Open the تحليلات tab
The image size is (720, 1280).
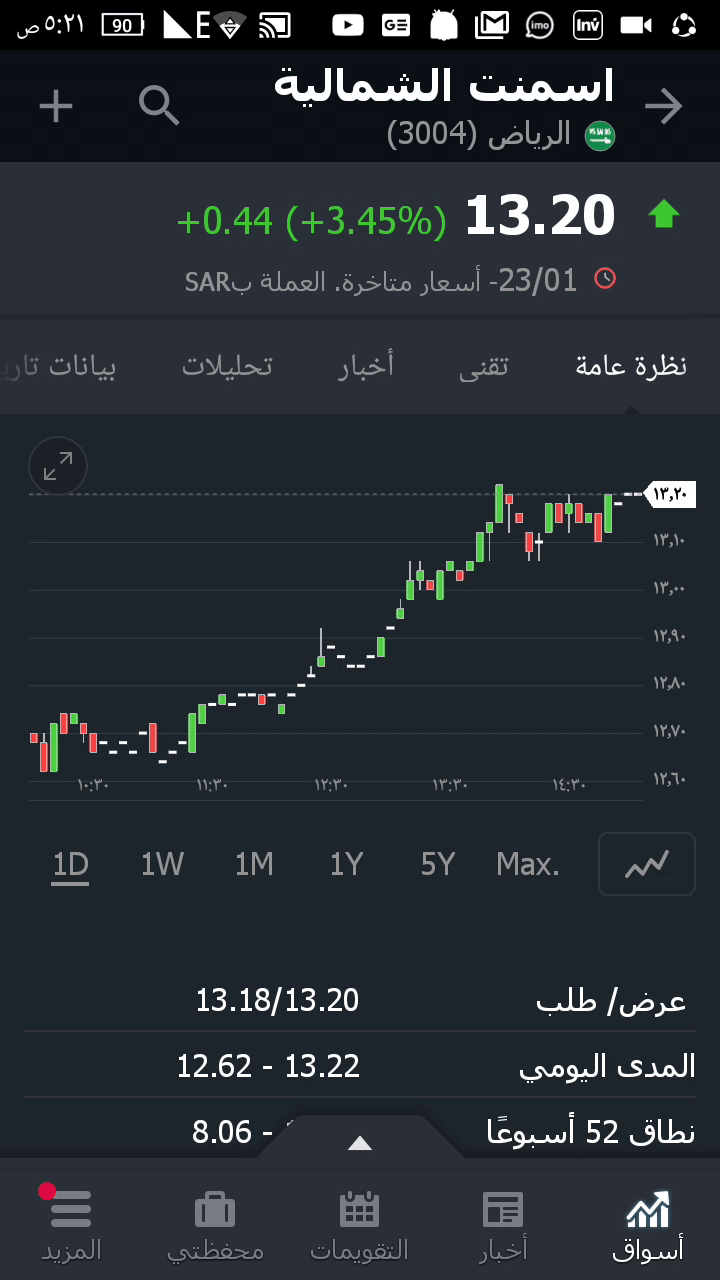point(227,366)
